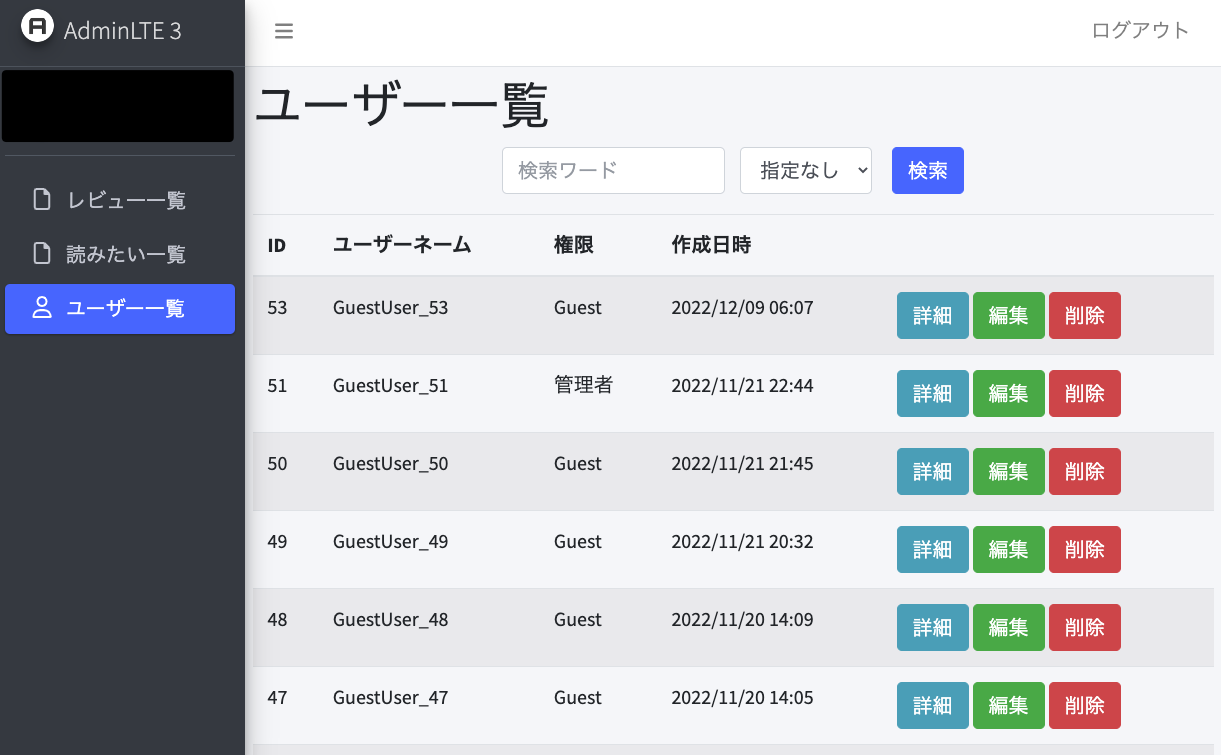
Task: Tap 編集 for GuestUser_51
Action: click(1008, 394)
